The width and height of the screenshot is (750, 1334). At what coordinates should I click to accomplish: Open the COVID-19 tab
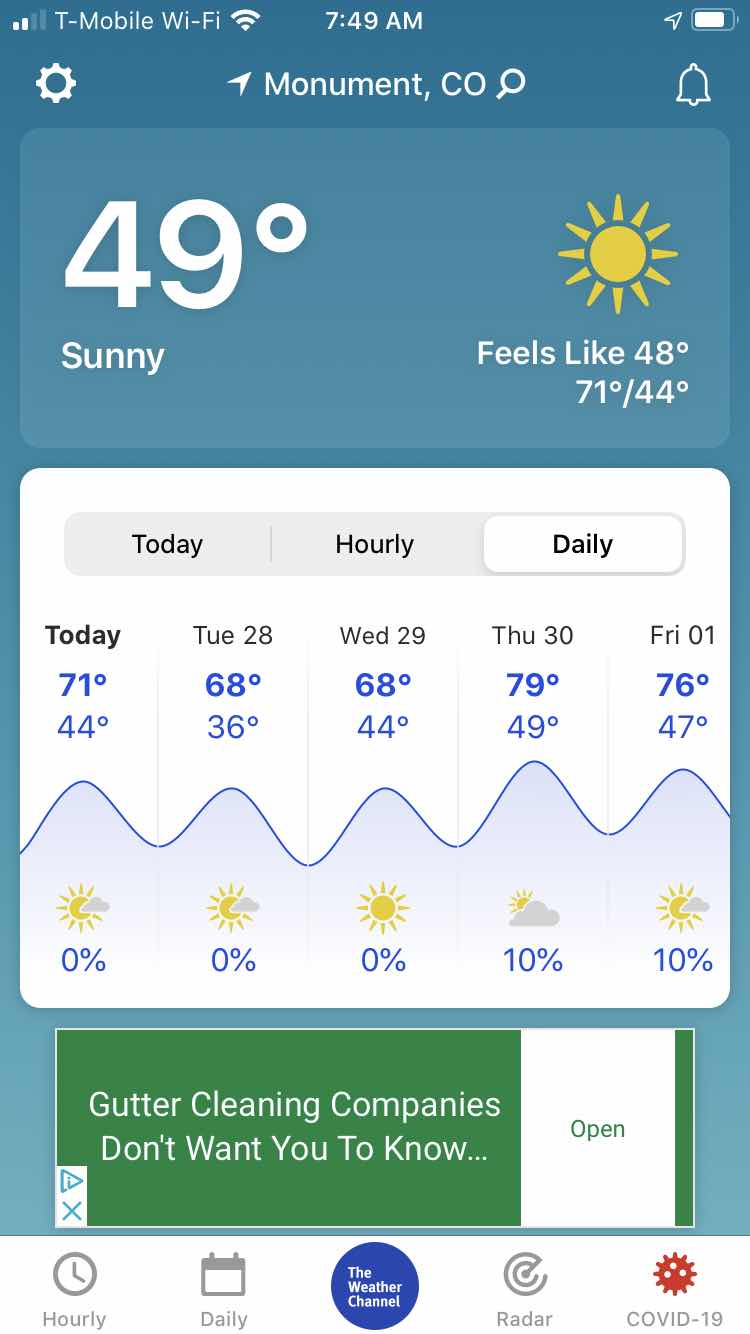point(674,1289)
